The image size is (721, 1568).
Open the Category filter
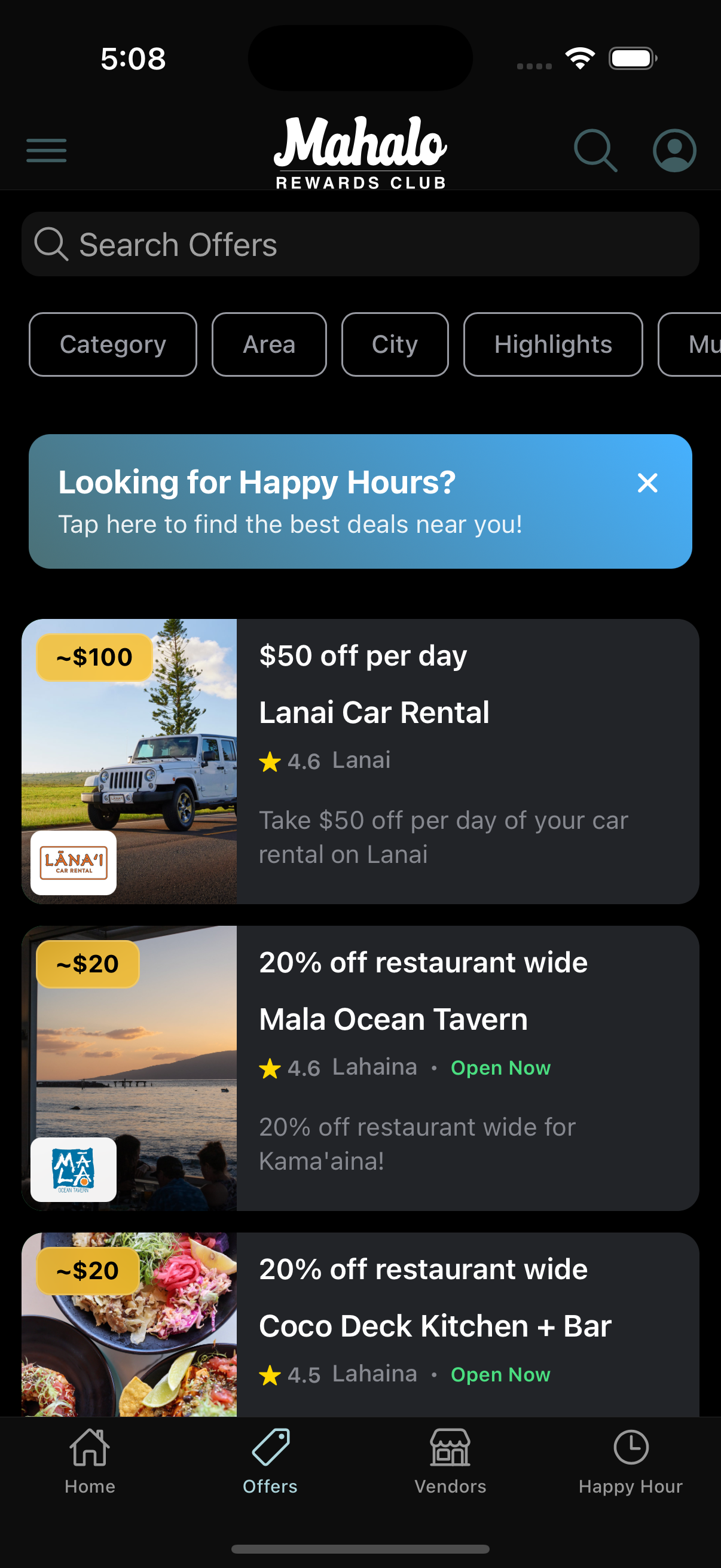click(113, 344)
